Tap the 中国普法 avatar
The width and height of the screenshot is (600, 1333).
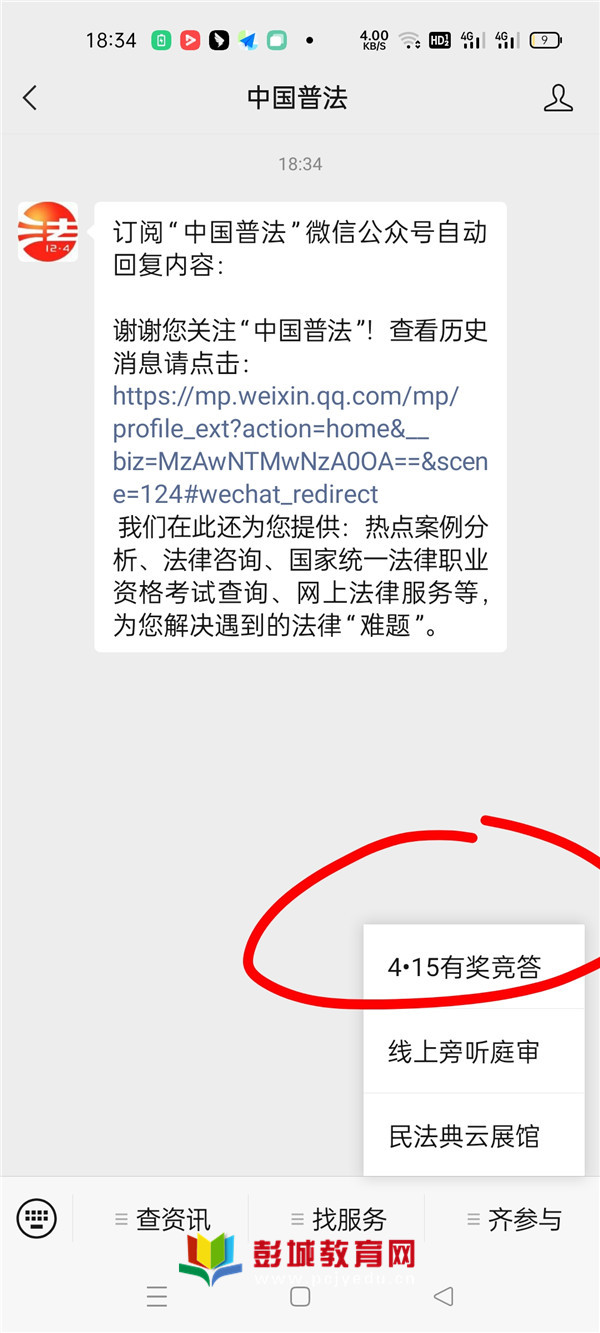[47, 232]
